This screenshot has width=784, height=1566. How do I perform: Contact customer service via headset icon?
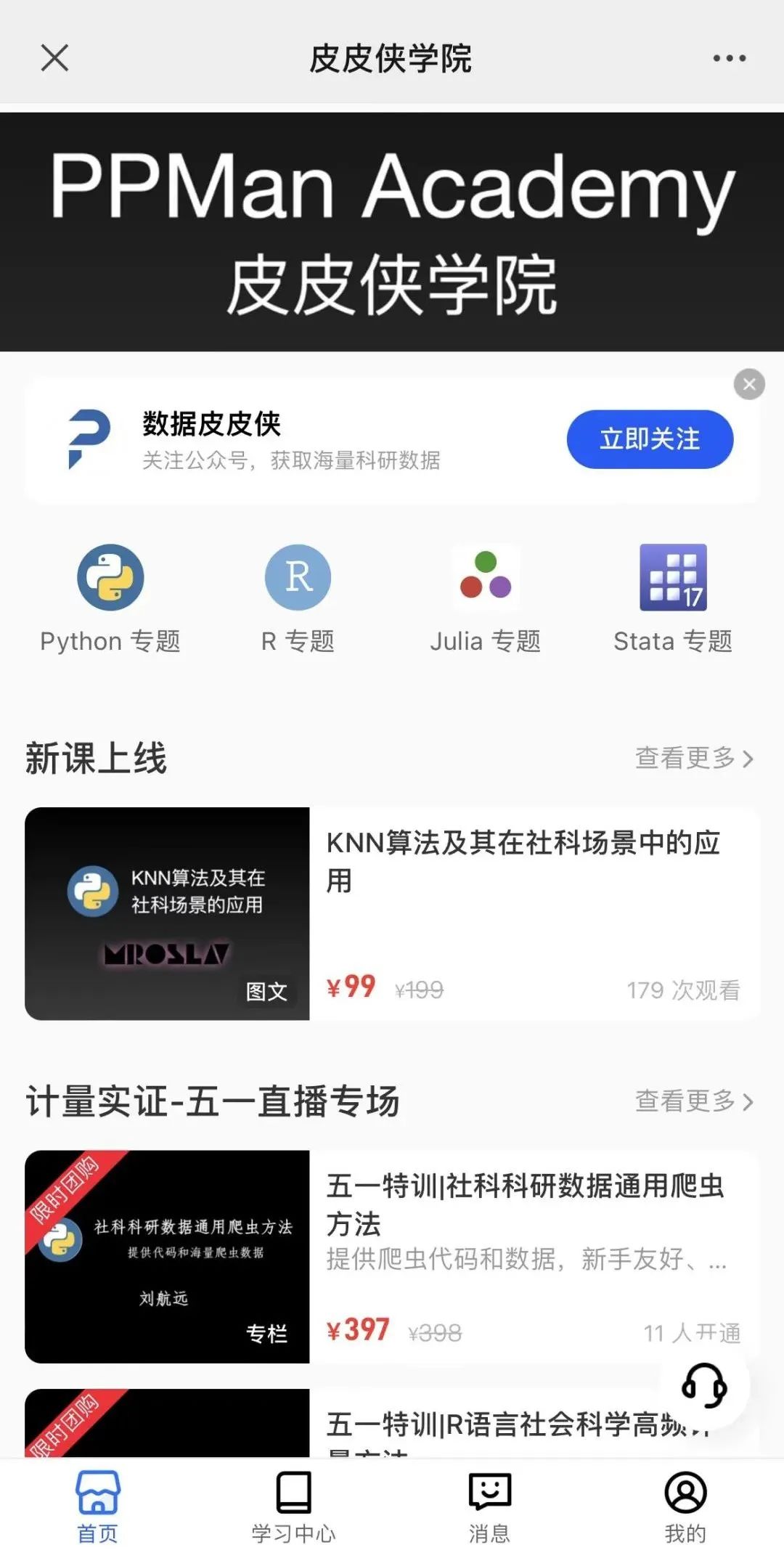click(x=704, y=1385)
